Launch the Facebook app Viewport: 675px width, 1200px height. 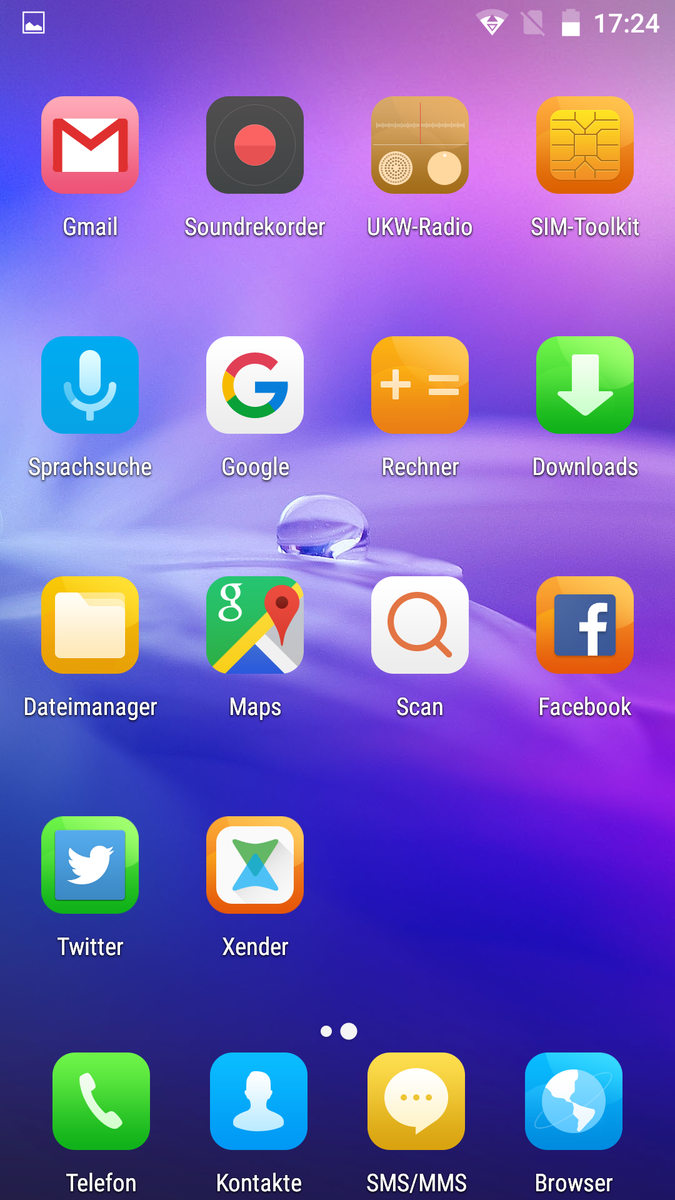[x=585, y=625]
